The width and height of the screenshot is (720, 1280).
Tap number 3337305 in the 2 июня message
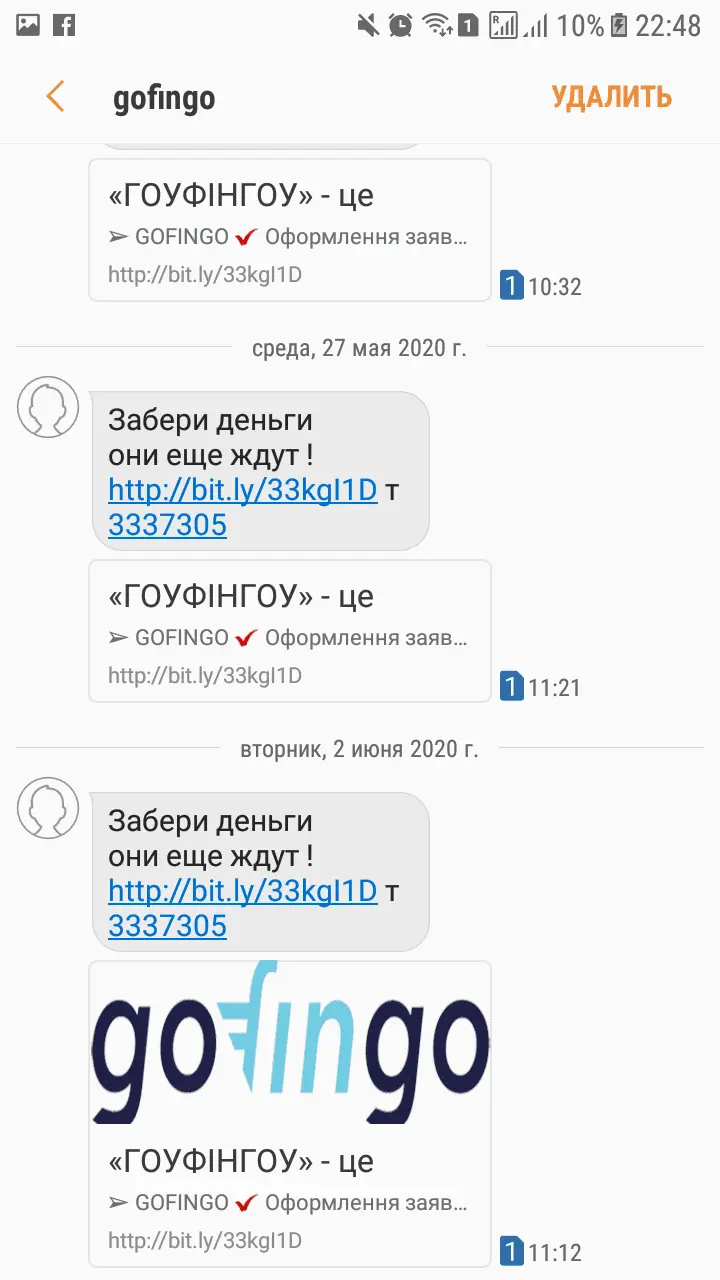167,926
